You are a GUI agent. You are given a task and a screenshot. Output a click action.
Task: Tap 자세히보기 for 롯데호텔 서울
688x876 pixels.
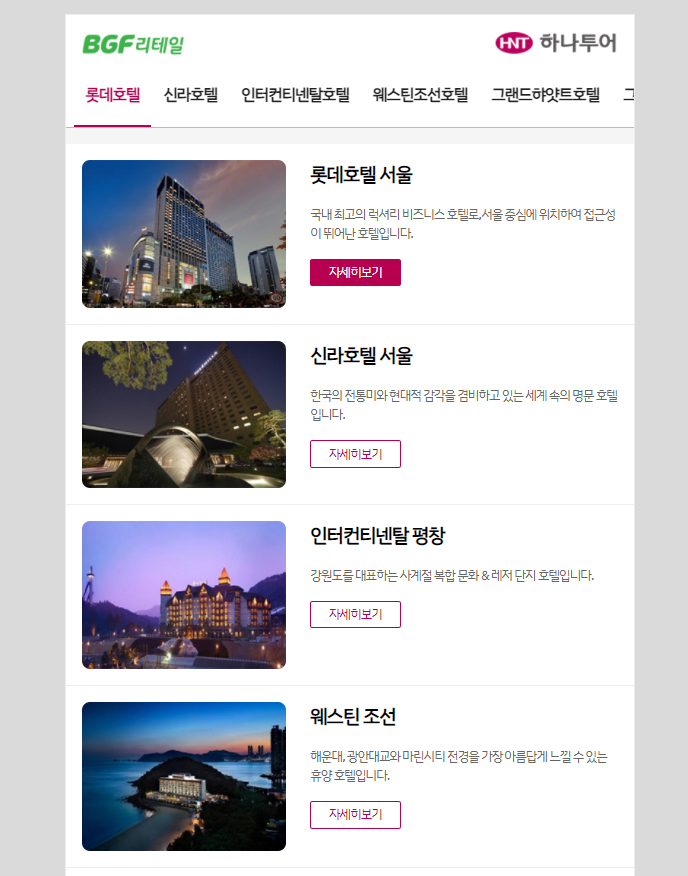point(355,272)
